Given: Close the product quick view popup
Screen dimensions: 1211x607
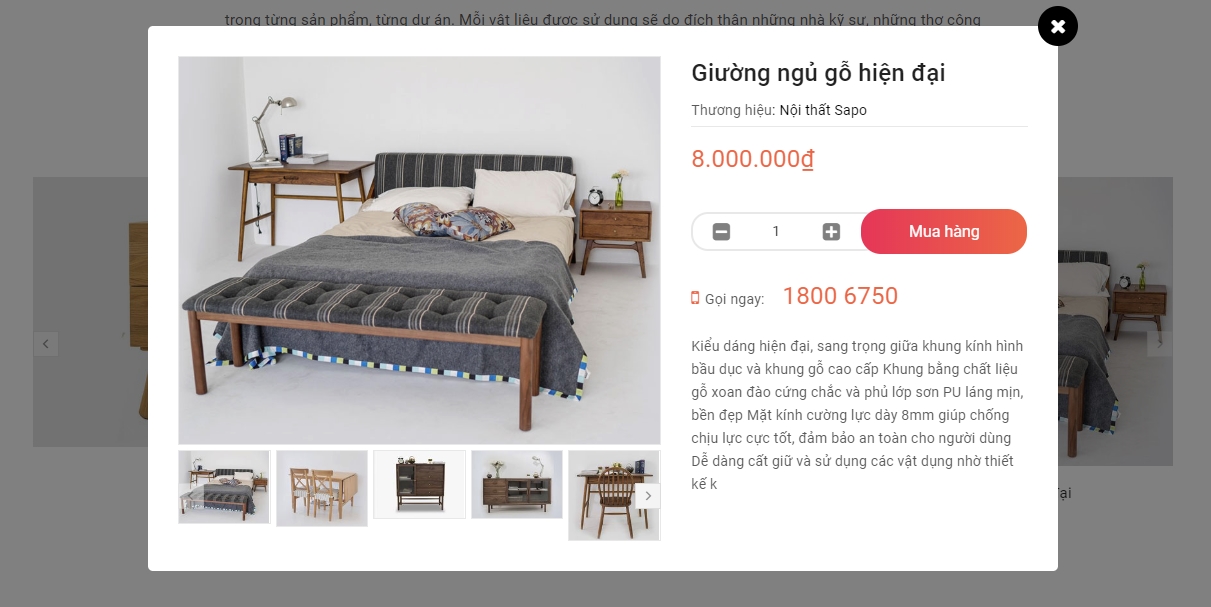Looking at the screenshot, I should pyautogui.click(x=1057, y=26).
